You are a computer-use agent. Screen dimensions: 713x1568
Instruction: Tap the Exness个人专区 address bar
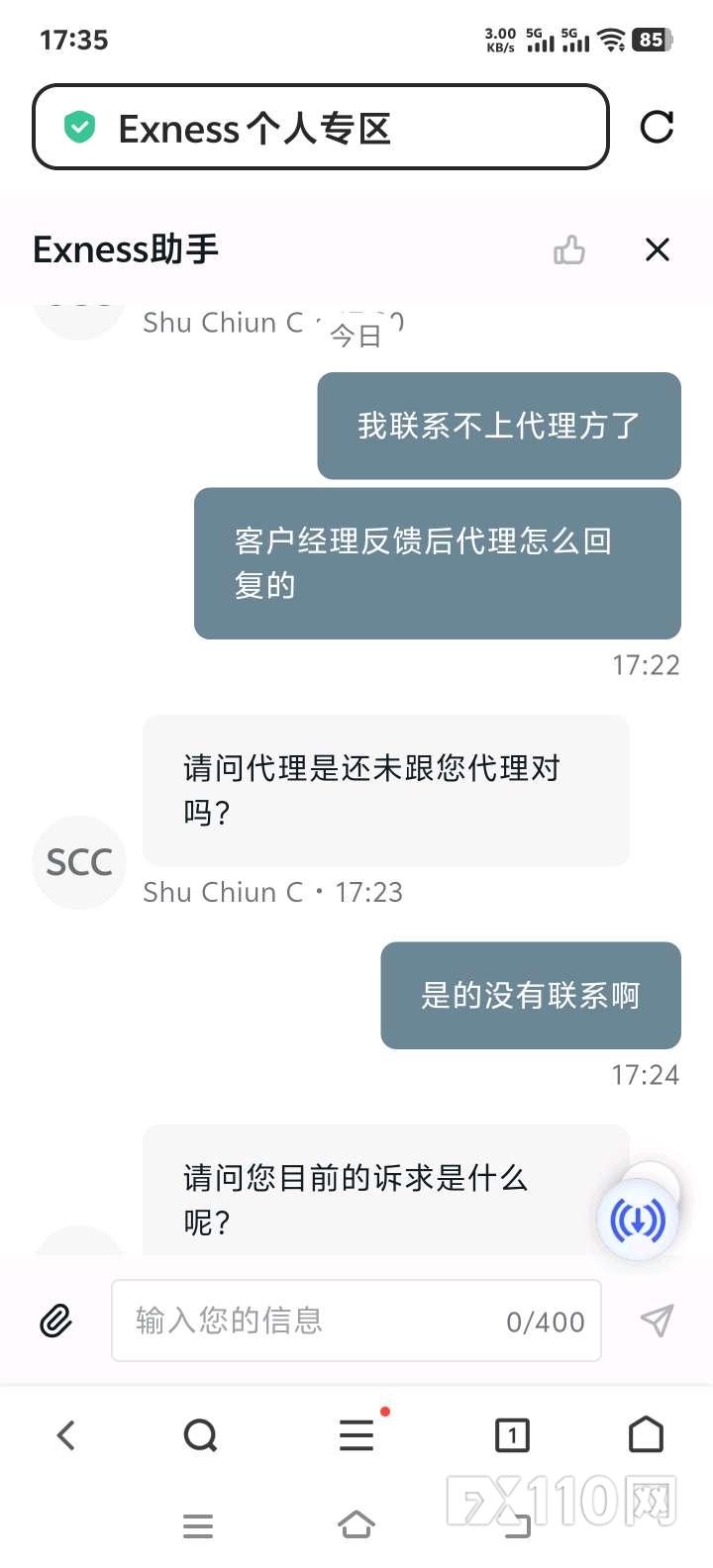click(x=320, y=128)
